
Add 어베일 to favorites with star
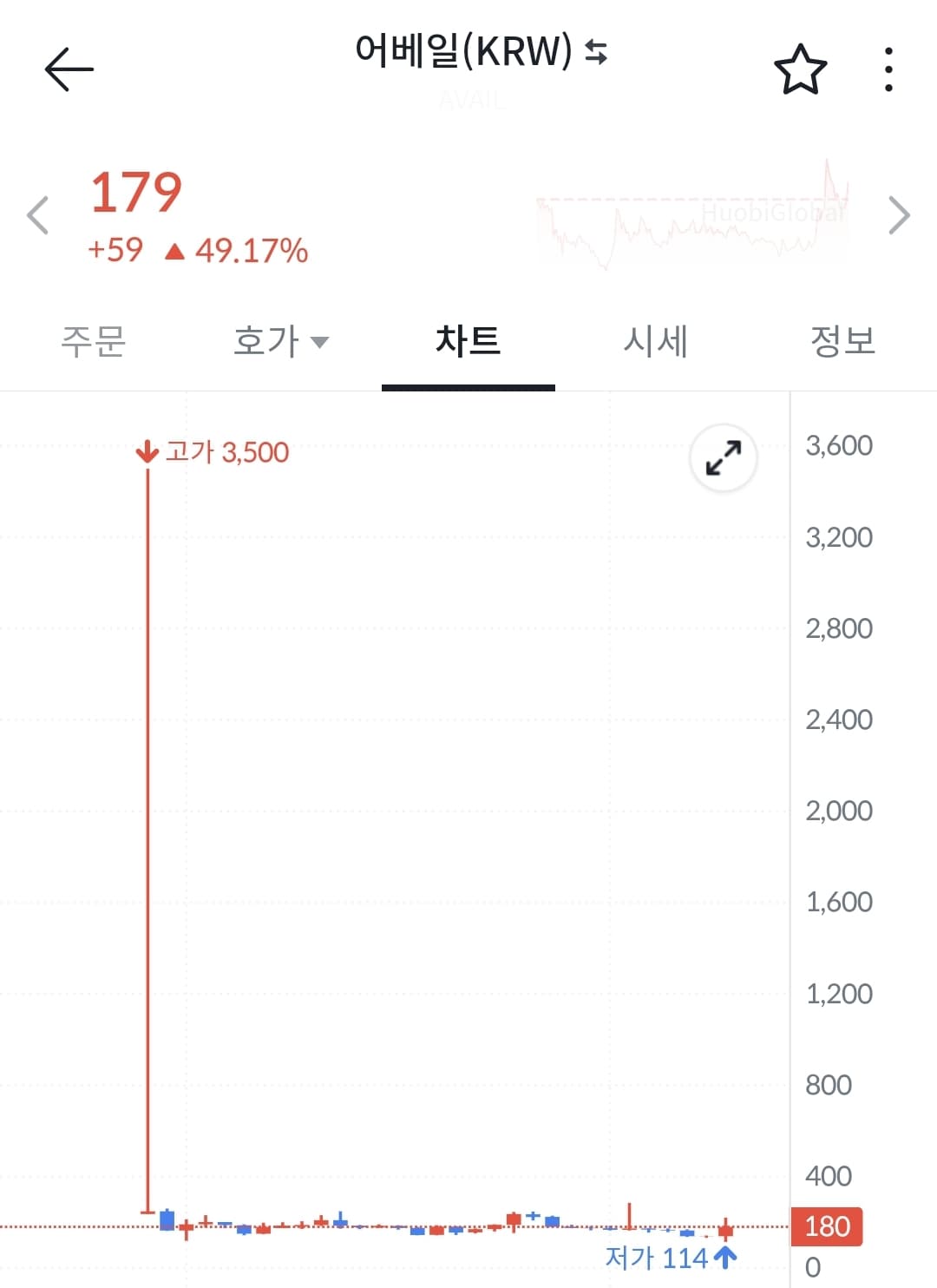tap(800, 69)
